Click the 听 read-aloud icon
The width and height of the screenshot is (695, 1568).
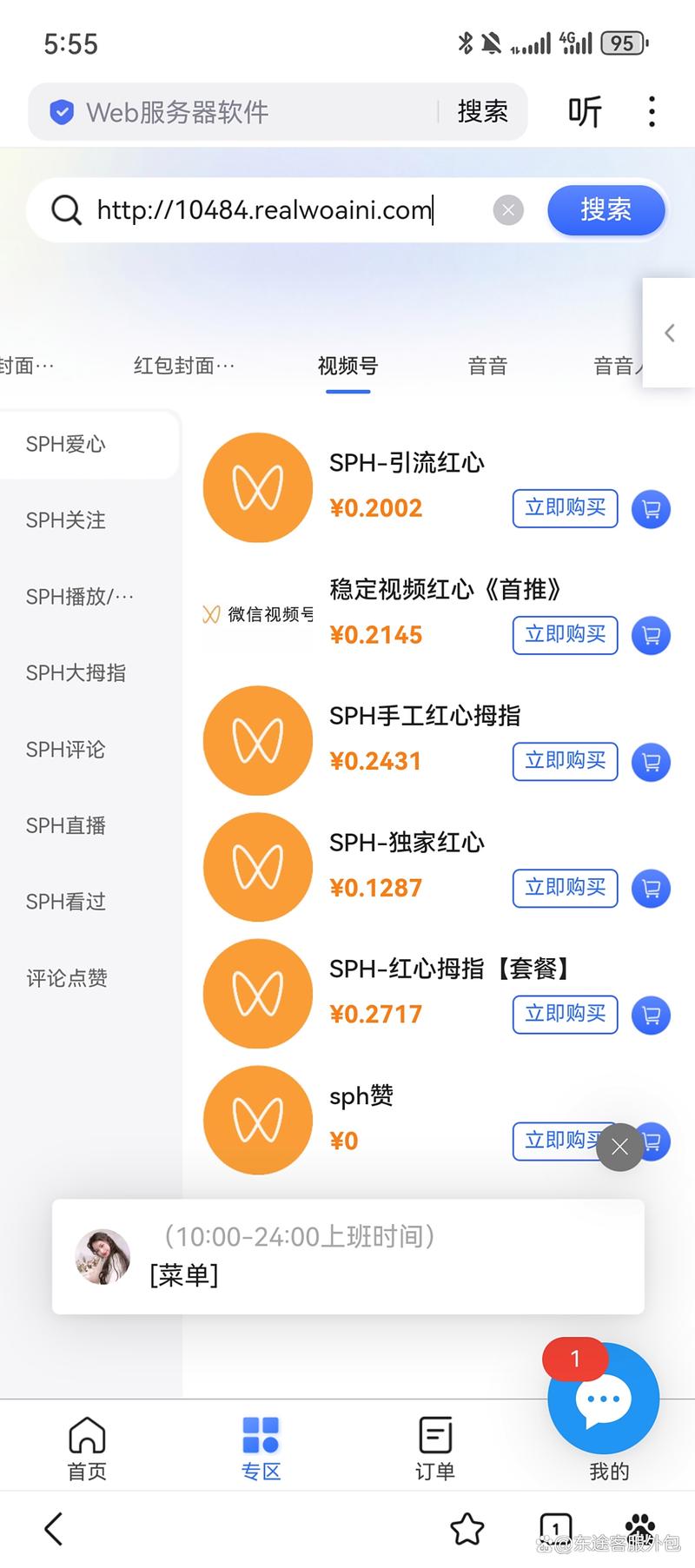click(585, 111)
